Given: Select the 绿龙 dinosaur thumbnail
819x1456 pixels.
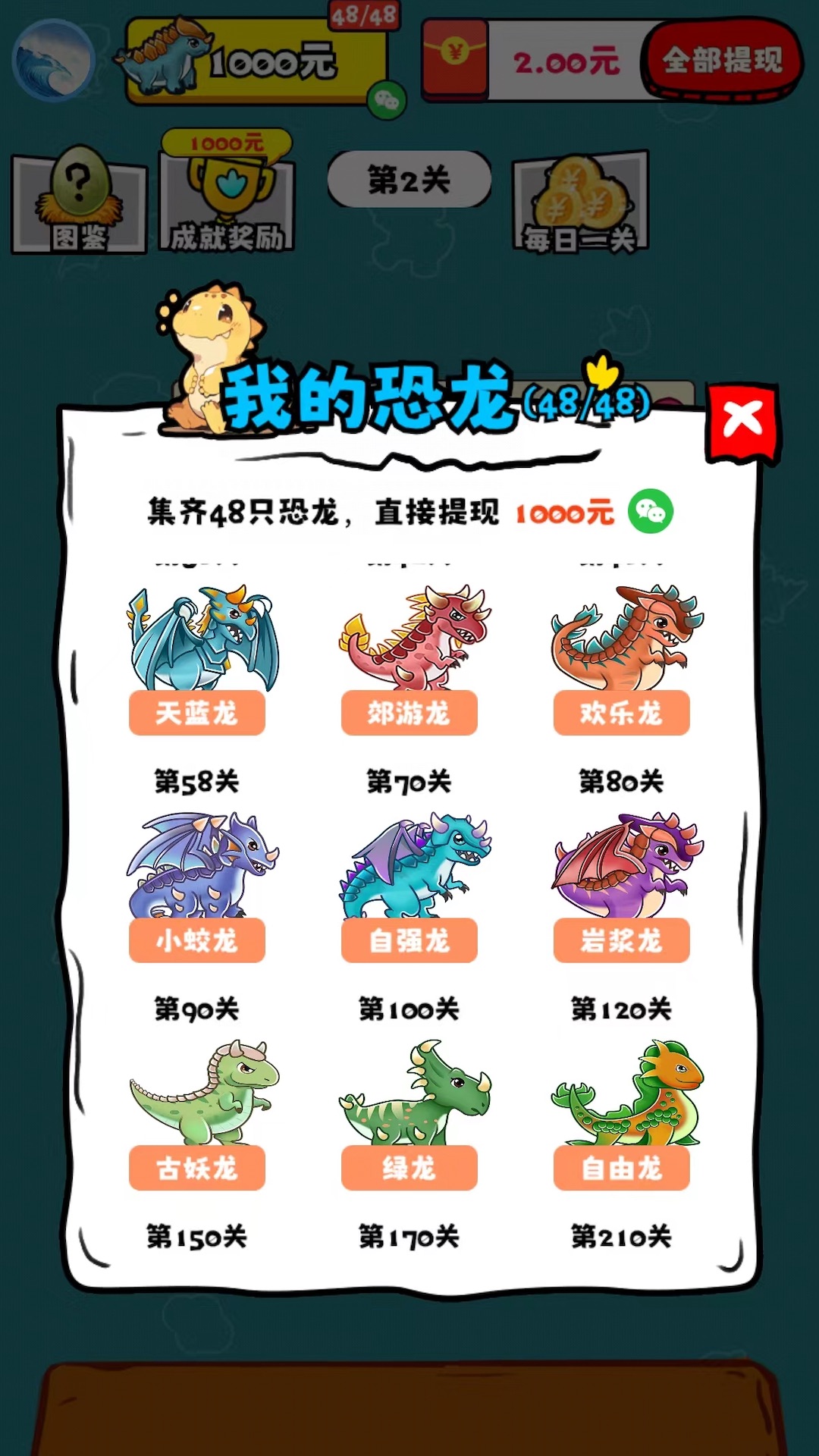Looking at the screenshot, I should pyautogui.click(x=409, y=1096).
